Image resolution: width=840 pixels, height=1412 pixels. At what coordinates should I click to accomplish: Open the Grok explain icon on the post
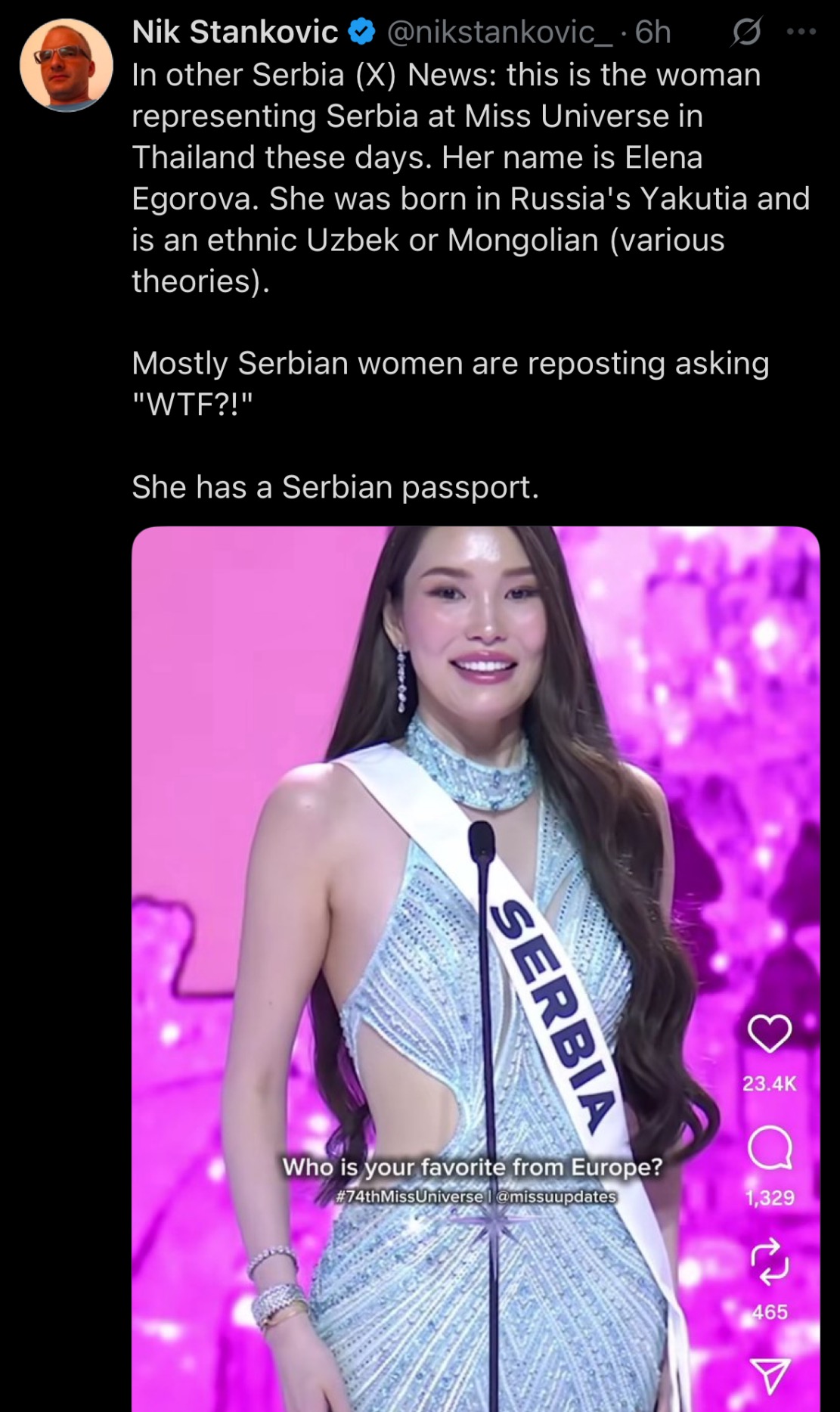pyautogui.click(x=746, y=33)
